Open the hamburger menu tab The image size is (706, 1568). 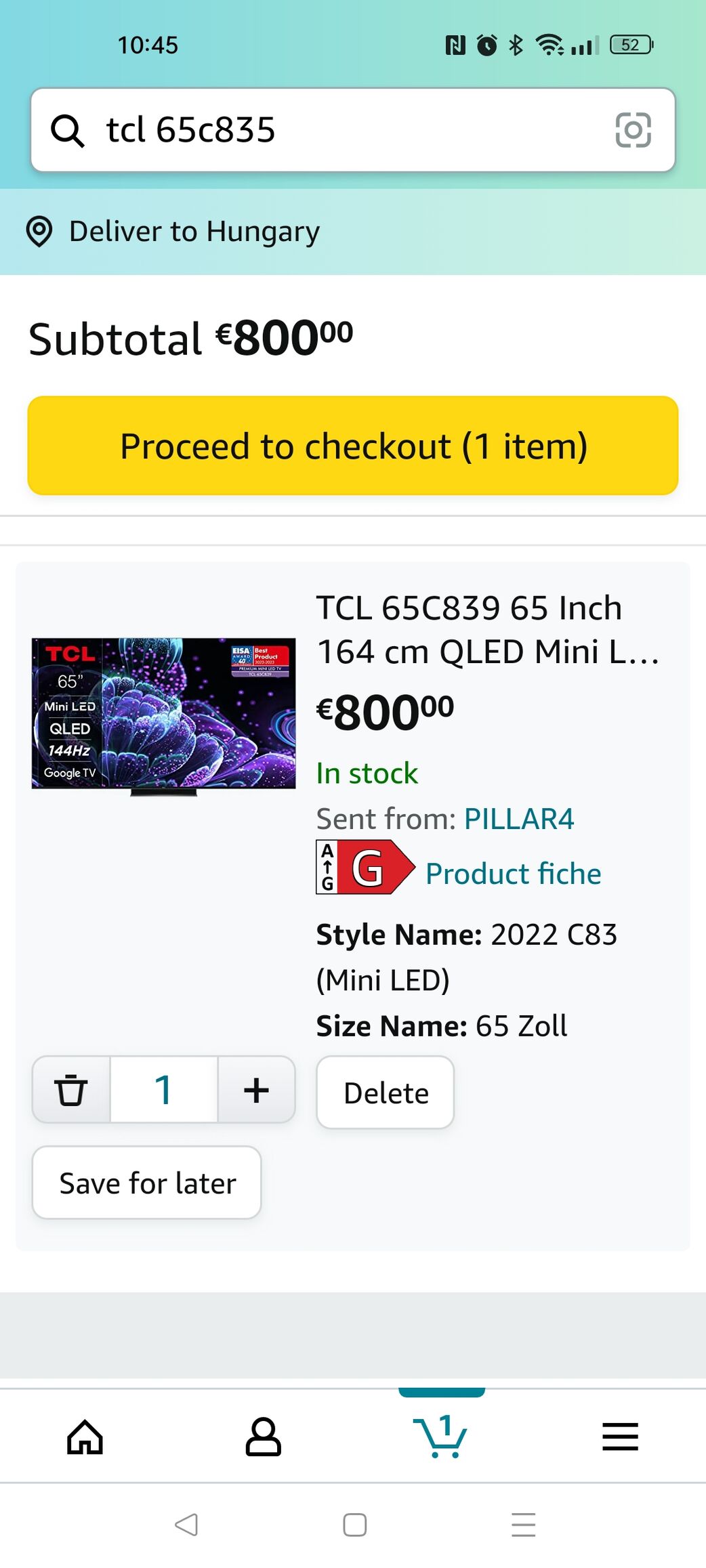620,1436
